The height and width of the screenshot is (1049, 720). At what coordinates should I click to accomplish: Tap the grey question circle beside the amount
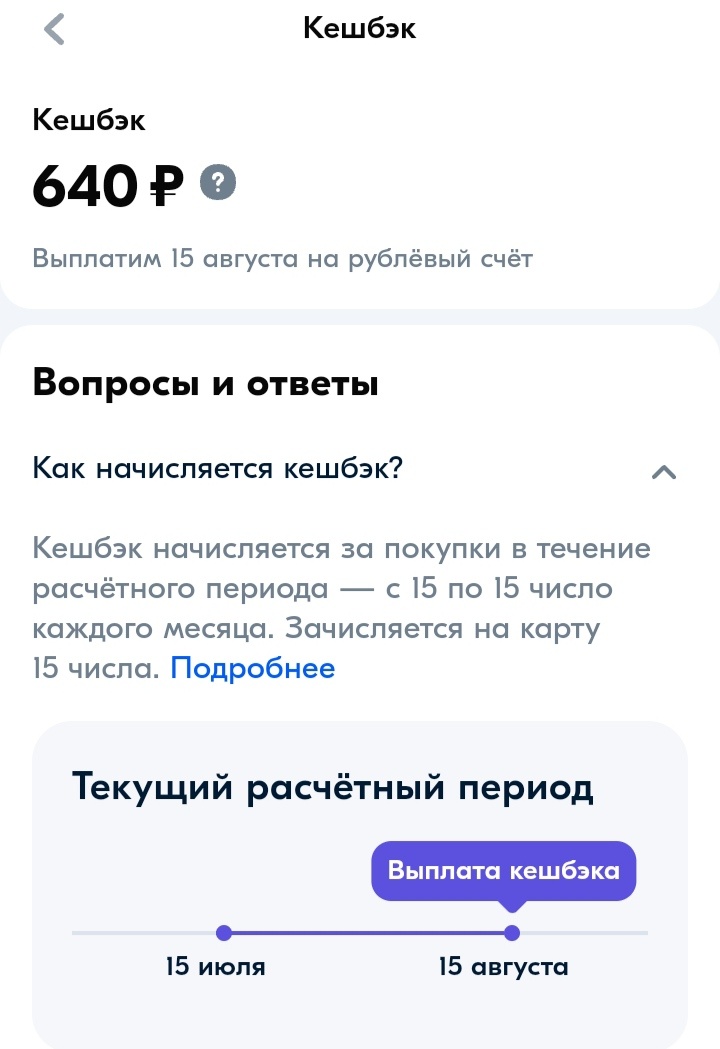tap(217, 183)
